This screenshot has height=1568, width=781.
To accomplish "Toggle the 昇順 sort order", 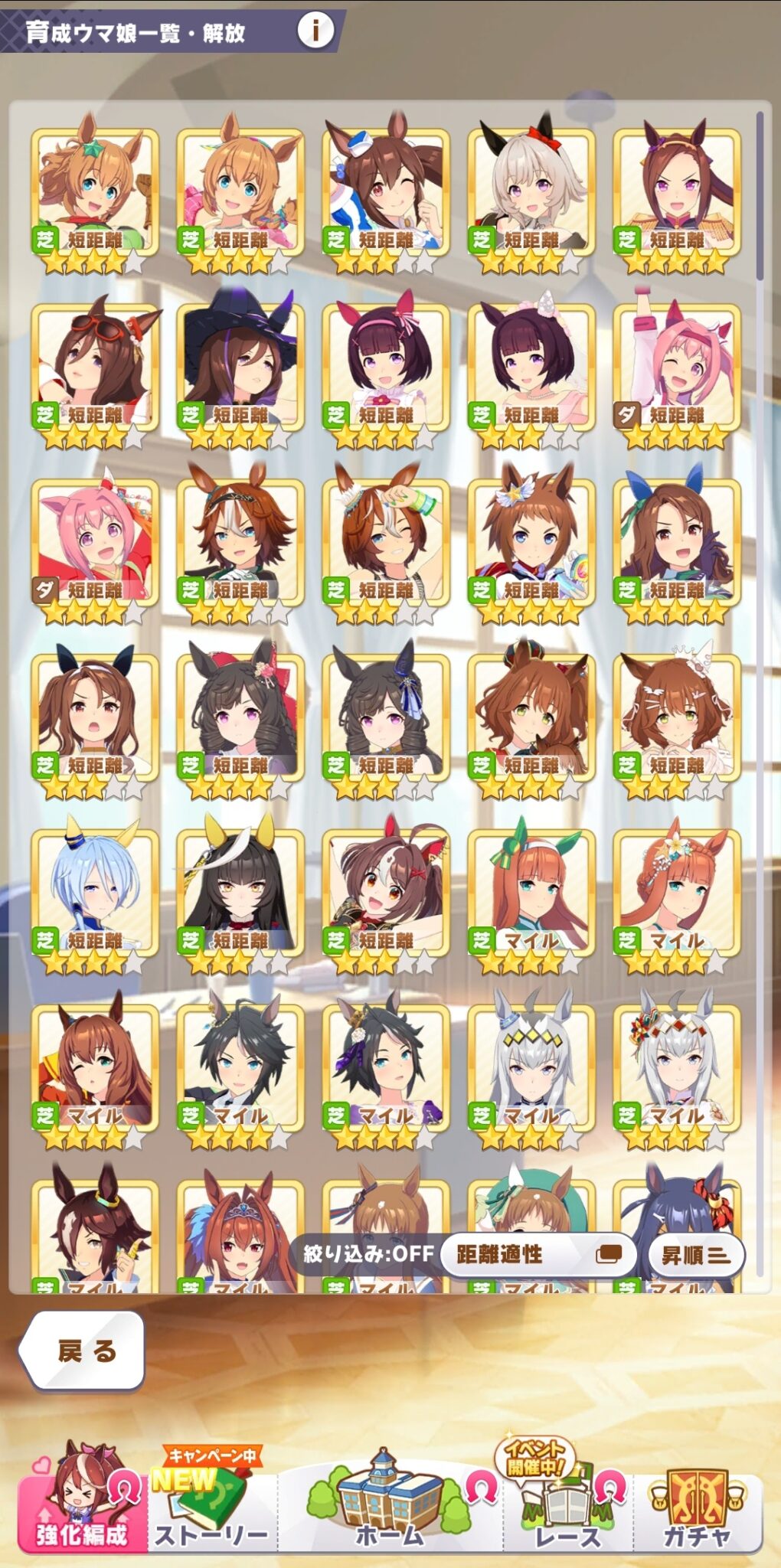I will point(695,1255).
